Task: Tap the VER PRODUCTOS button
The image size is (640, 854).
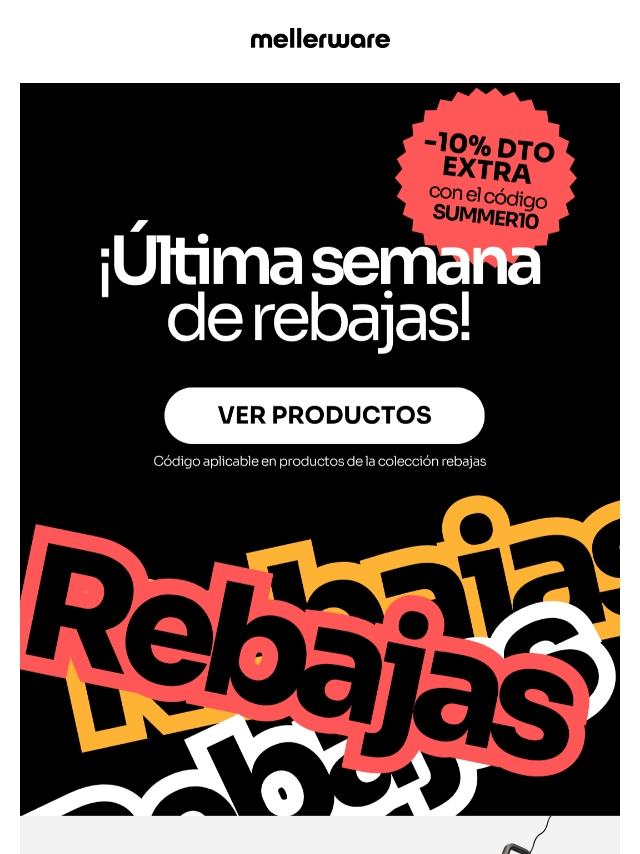Action: tap(324, 415)
